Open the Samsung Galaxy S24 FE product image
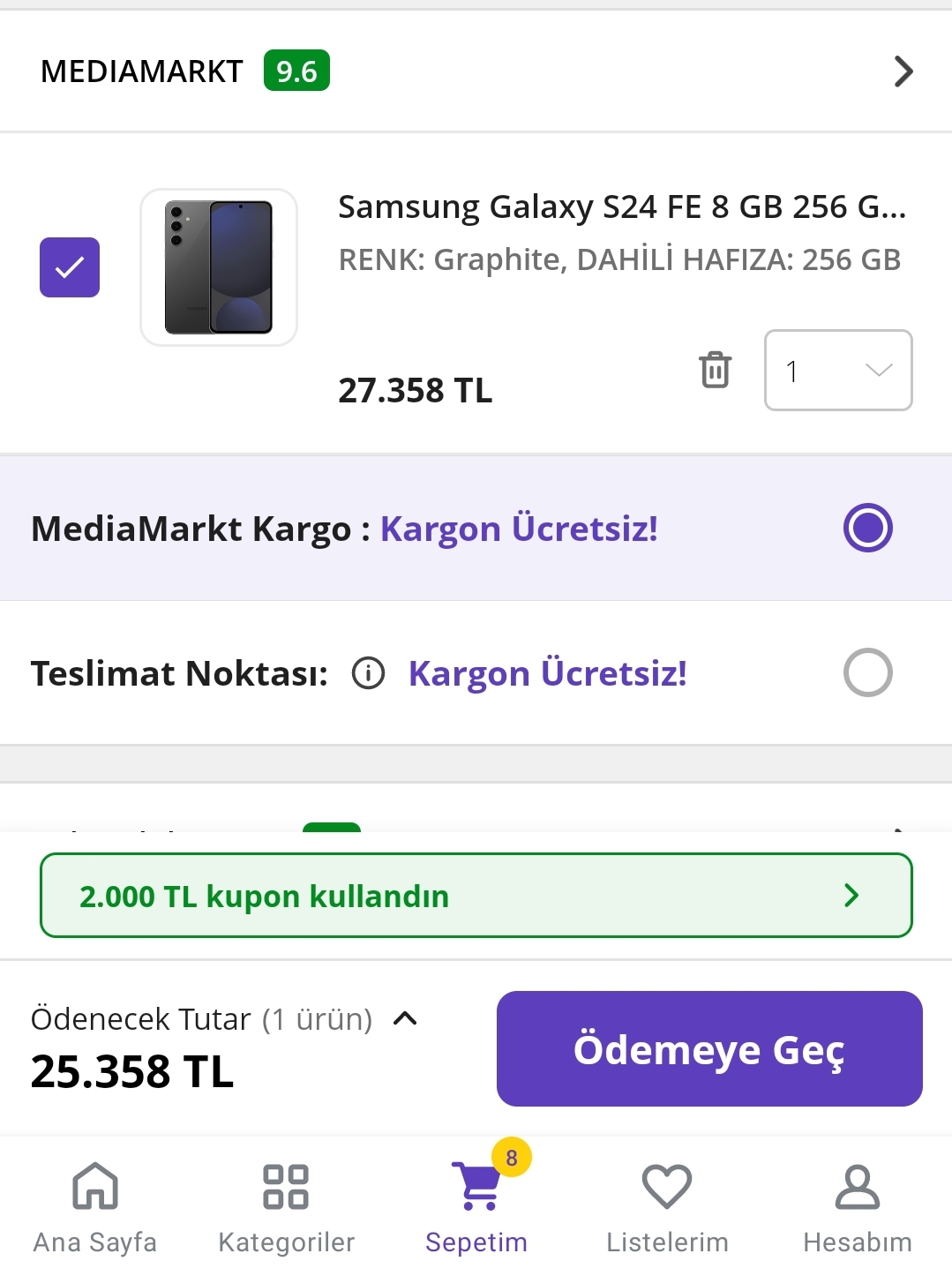Viewport: 952px width, 1276px height. (219, 267)
